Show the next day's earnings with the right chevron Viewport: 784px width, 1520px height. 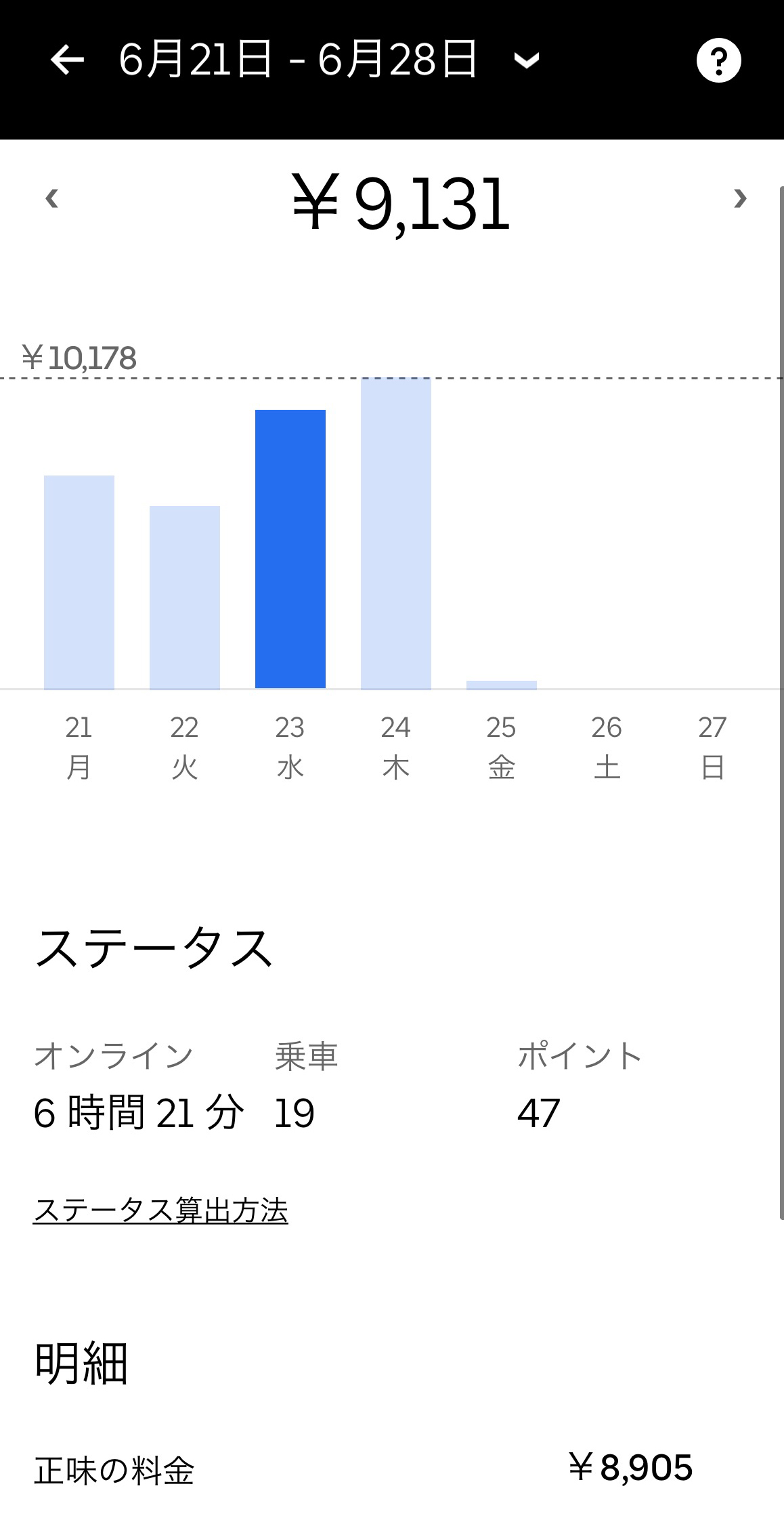740,198
